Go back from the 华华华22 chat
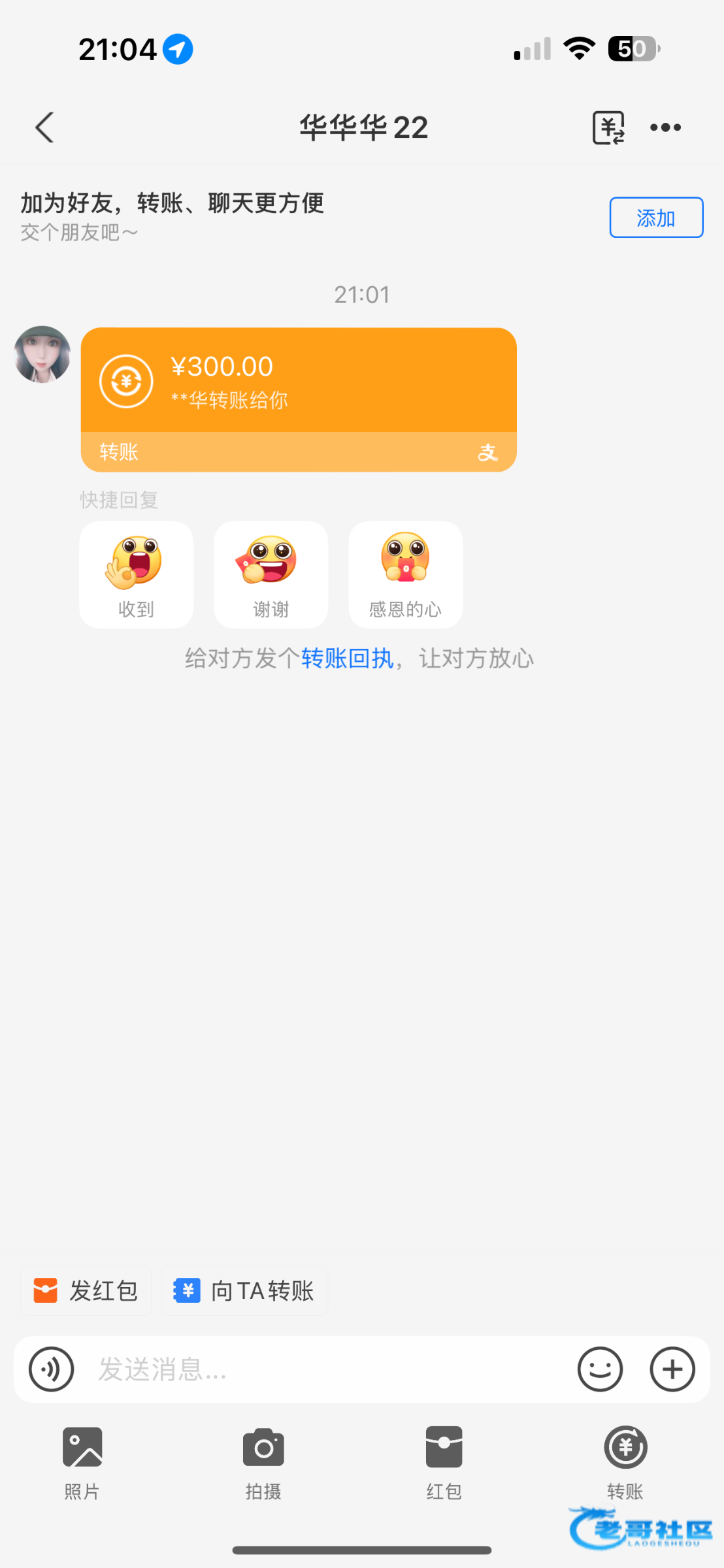Viewport: 724px width, 1568px height. (44, 127)
